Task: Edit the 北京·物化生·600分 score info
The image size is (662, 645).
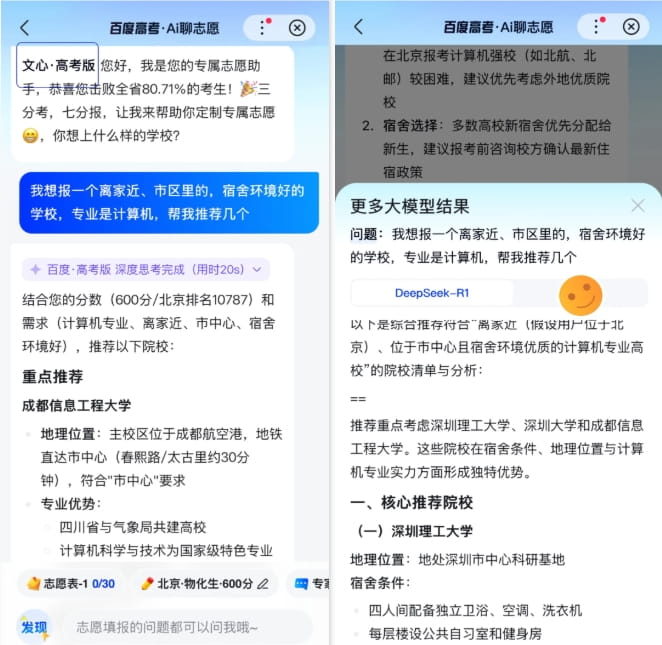Action: [x=263, y=583]
